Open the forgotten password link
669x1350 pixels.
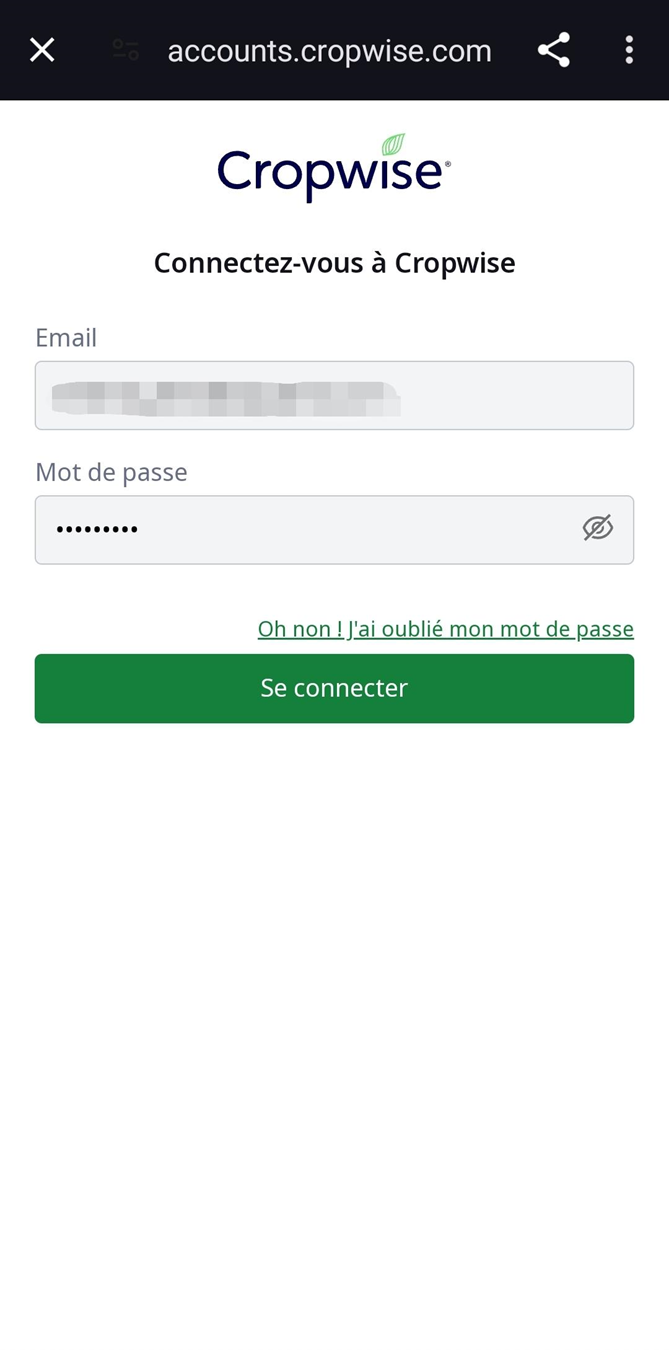click(x=445, y=629)
